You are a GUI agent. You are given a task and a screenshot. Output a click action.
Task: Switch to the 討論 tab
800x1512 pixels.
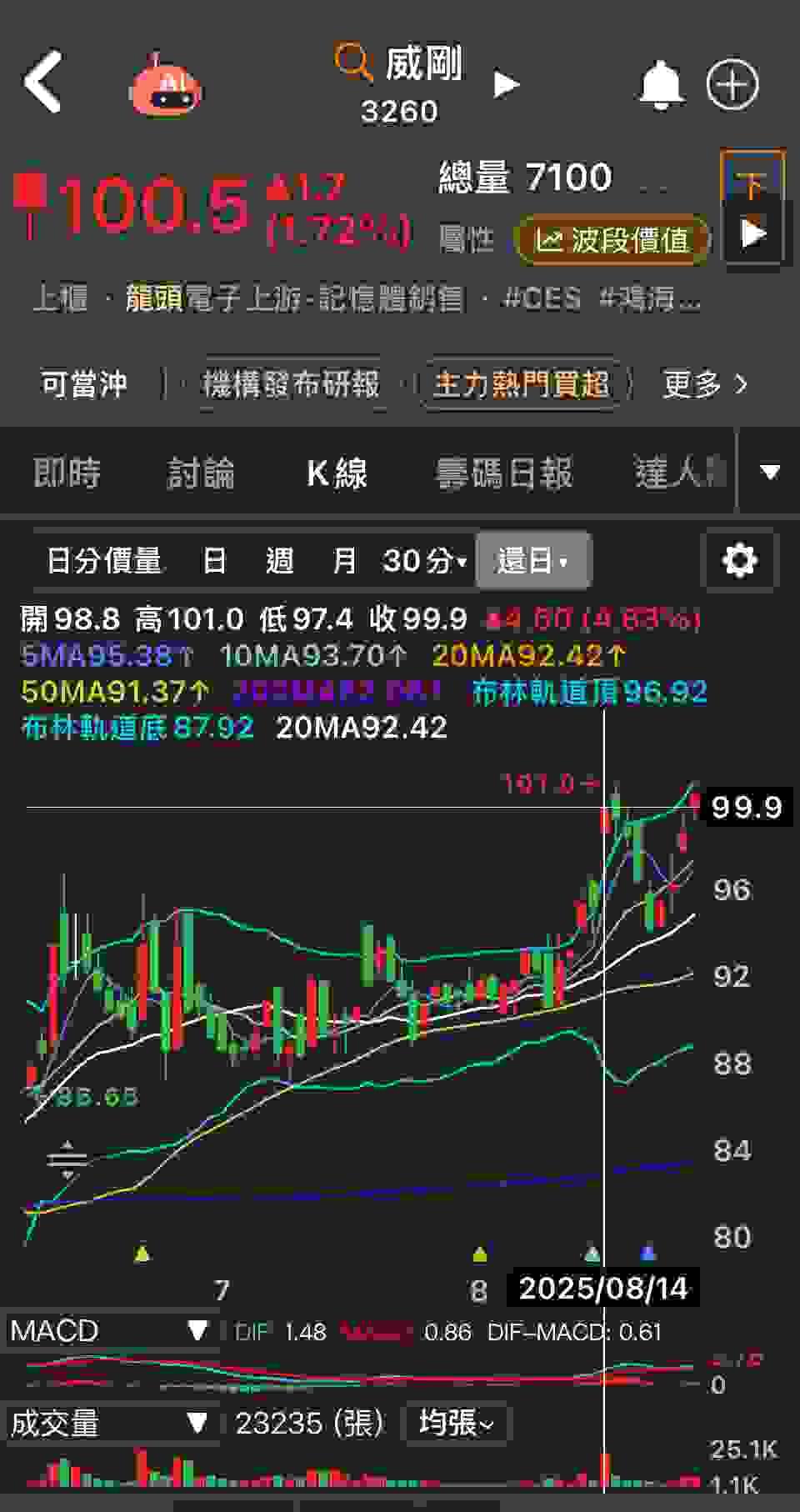pyautogui.click(x=201, y=473)
